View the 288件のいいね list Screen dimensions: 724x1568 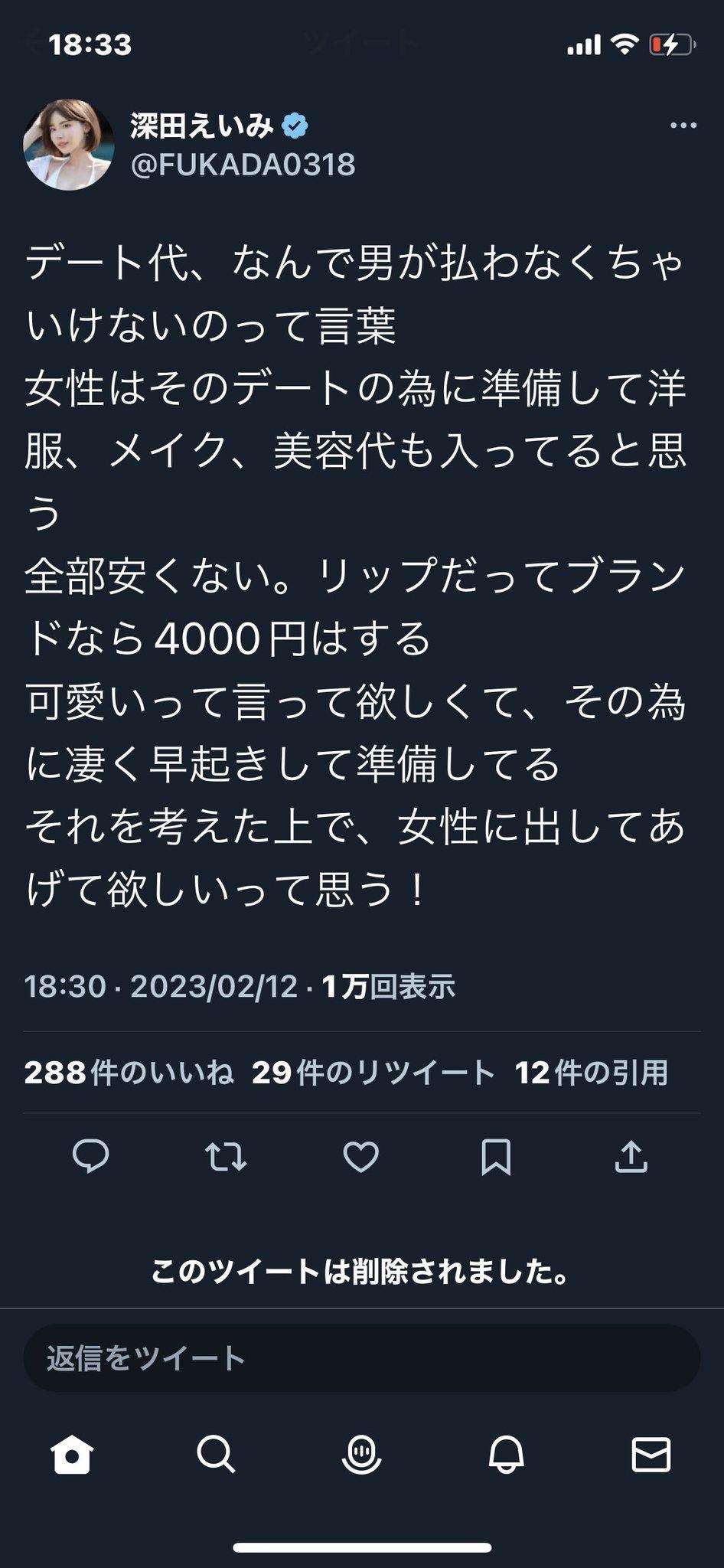pos(129,1073)
